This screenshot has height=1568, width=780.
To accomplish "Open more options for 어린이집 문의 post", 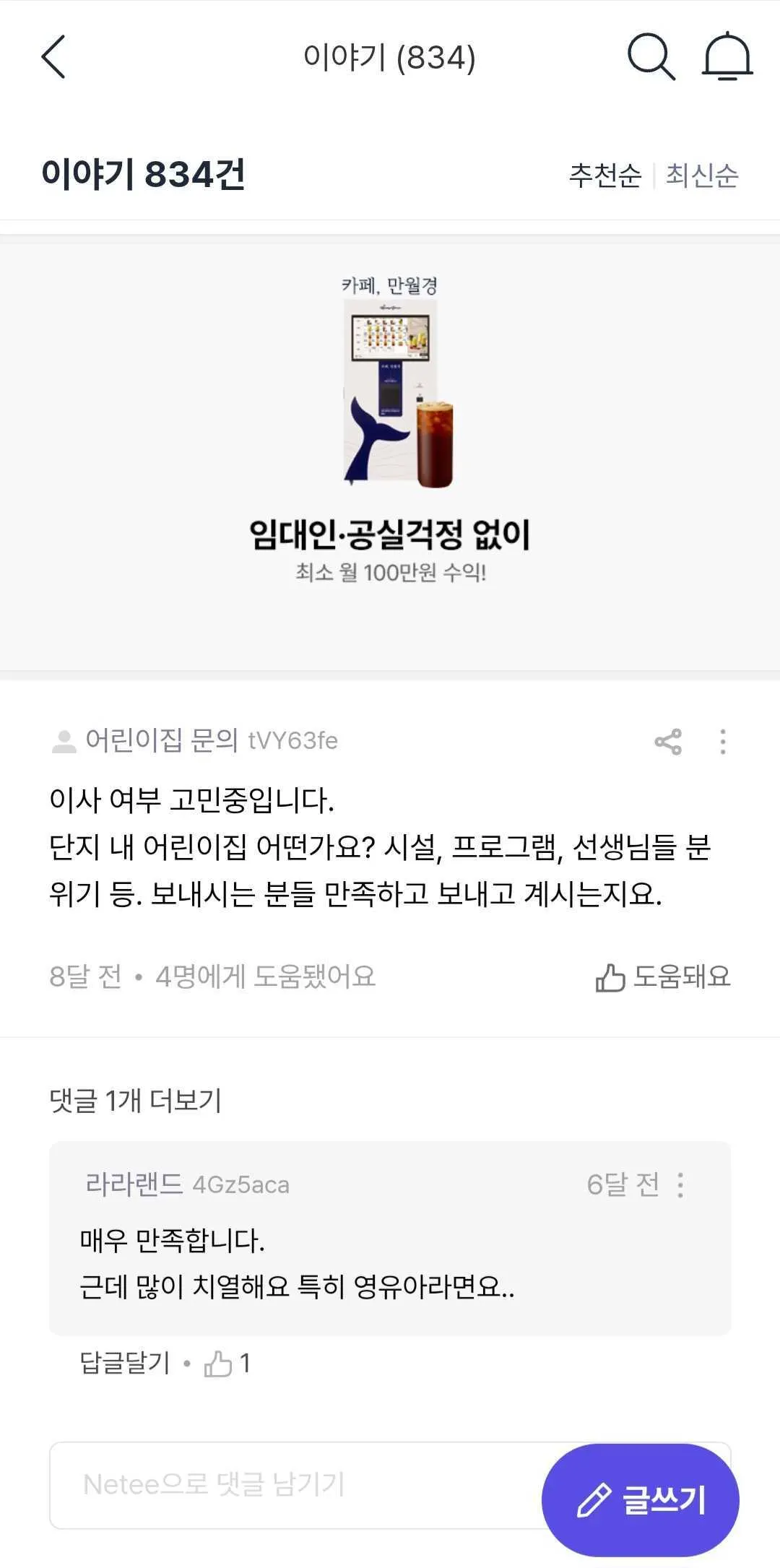I will pyautogui.click(x=723, y=742).
